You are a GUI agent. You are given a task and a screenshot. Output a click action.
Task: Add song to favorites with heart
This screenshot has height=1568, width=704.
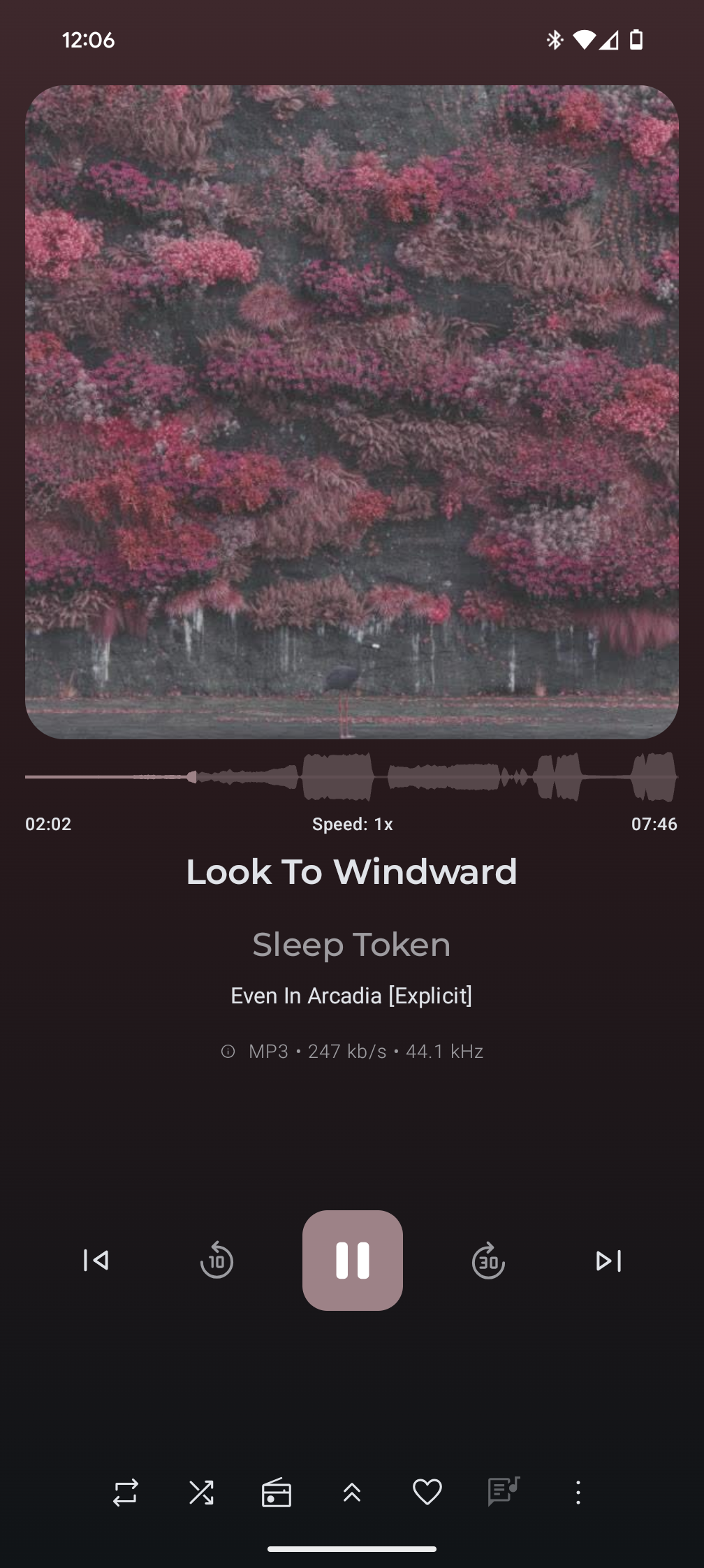[x=427, y=1493]
